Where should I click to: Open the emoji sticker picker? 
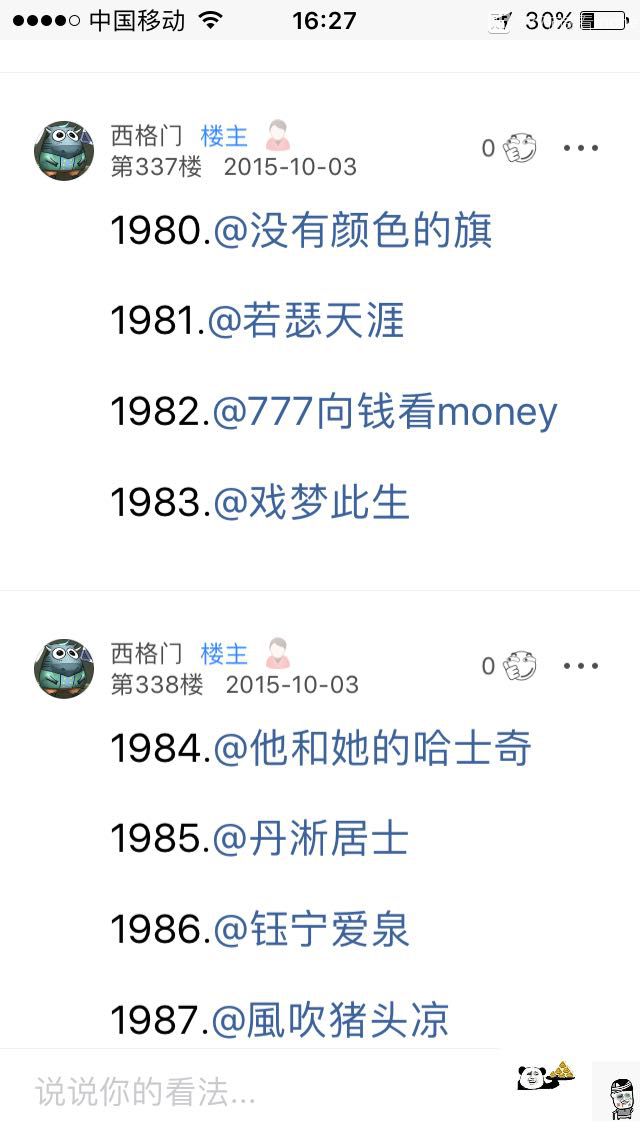(x=545, y=1076)
